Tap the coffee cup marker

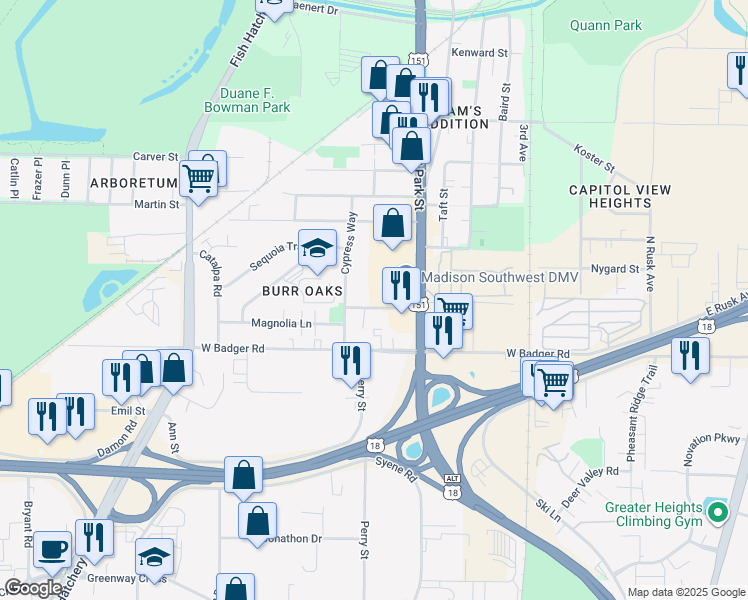[52, 548]
